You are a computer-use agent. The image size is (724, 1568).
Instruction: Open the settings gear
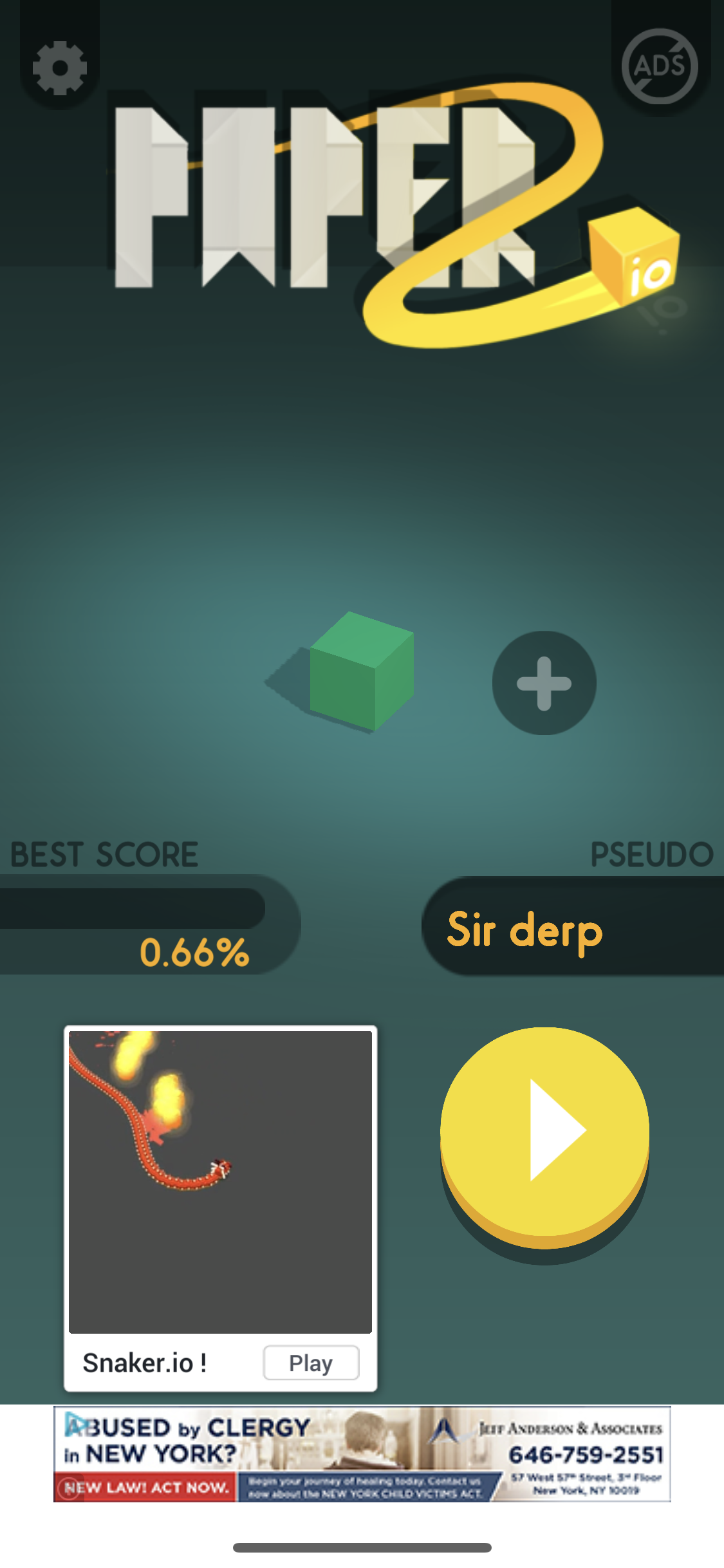tap(59, 68)
